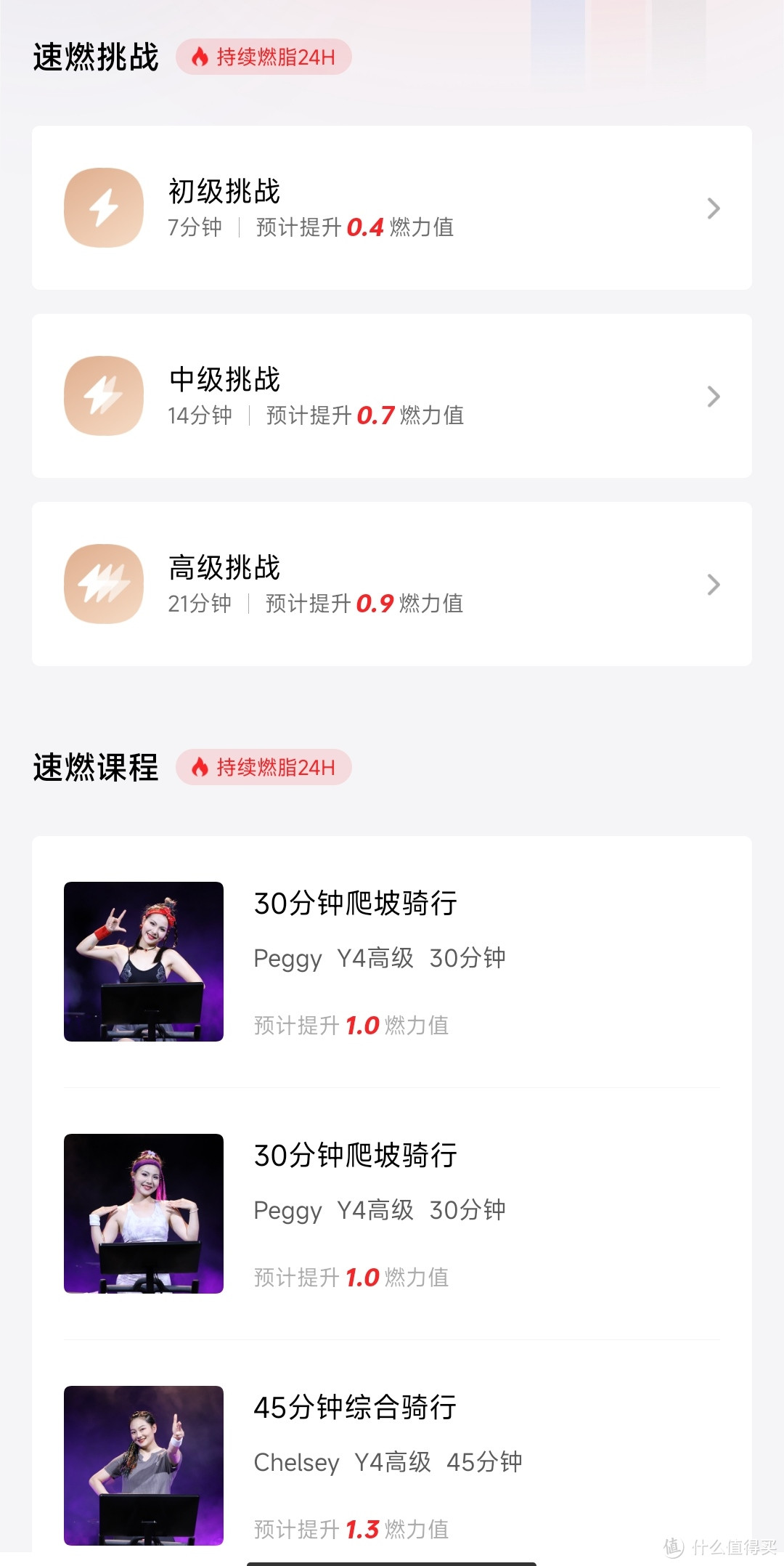Expand the 初级挑战 card via its chevron
The height and width of the screenshot is (1566, 784).
coord(714,208)
